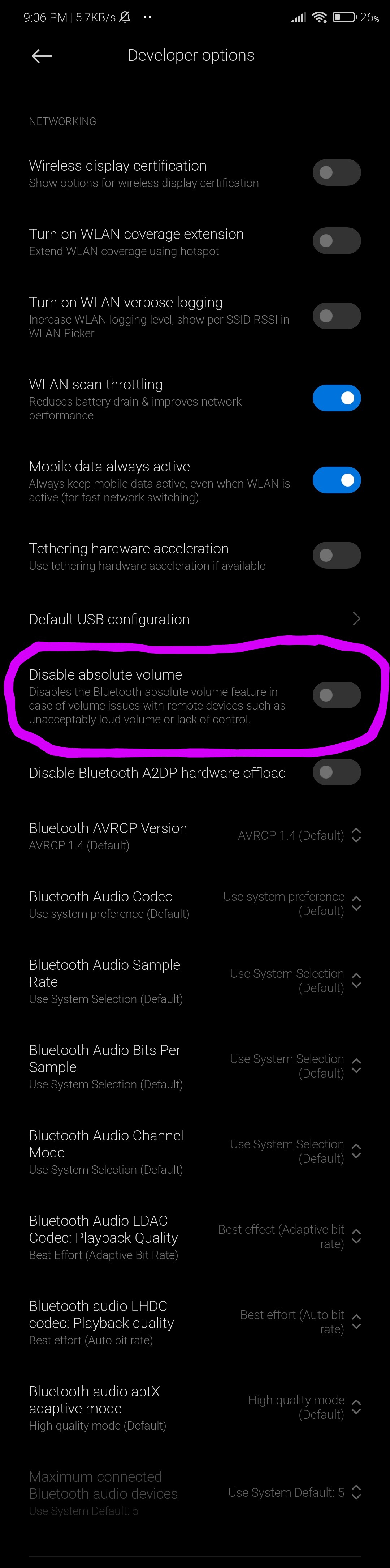Adjust LDAC Codec Playback Quality
Viewport: 390px width, 1568px height.
tap(195, 1236)
